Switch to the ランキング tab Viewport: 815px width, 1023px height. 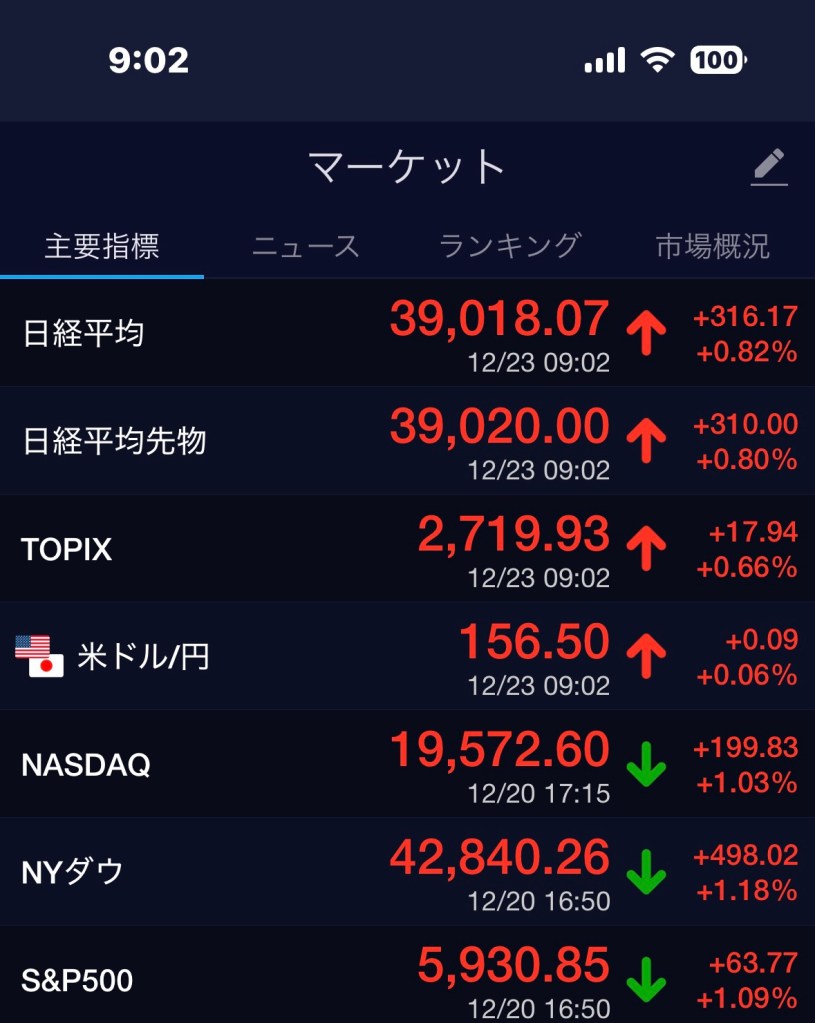(510, 246)
